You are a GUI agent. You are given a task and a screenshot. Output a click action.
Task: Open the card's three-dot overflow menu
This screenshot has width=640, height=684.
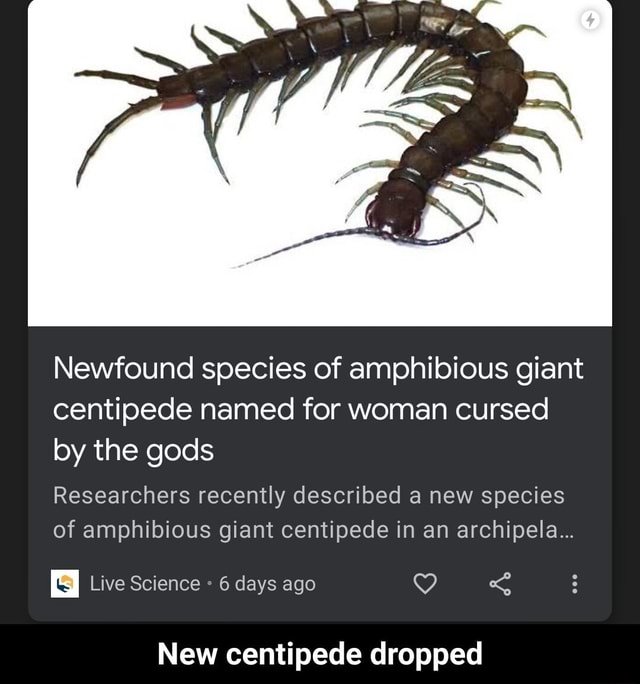pyautogui.click(x=574, y=583)
